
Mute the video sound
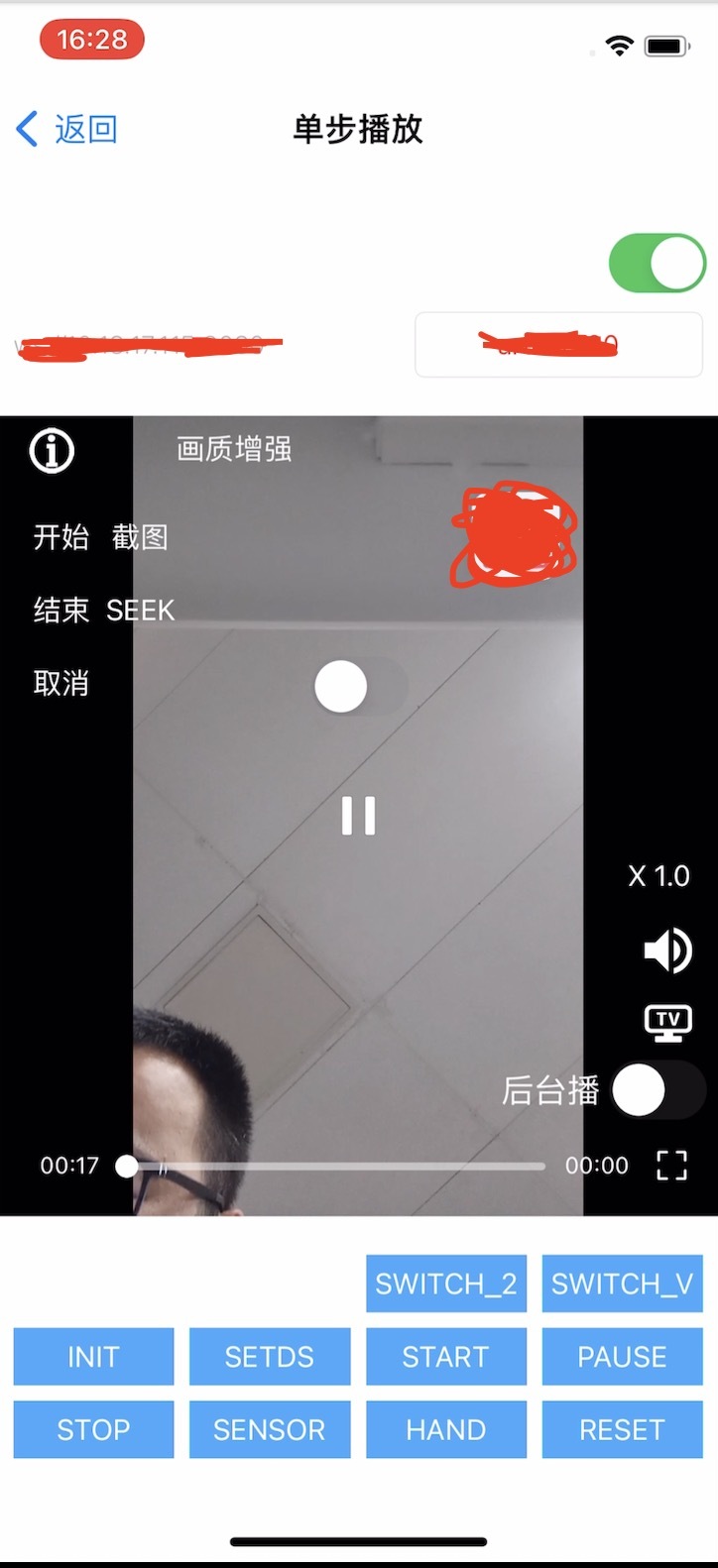[668, 951]
